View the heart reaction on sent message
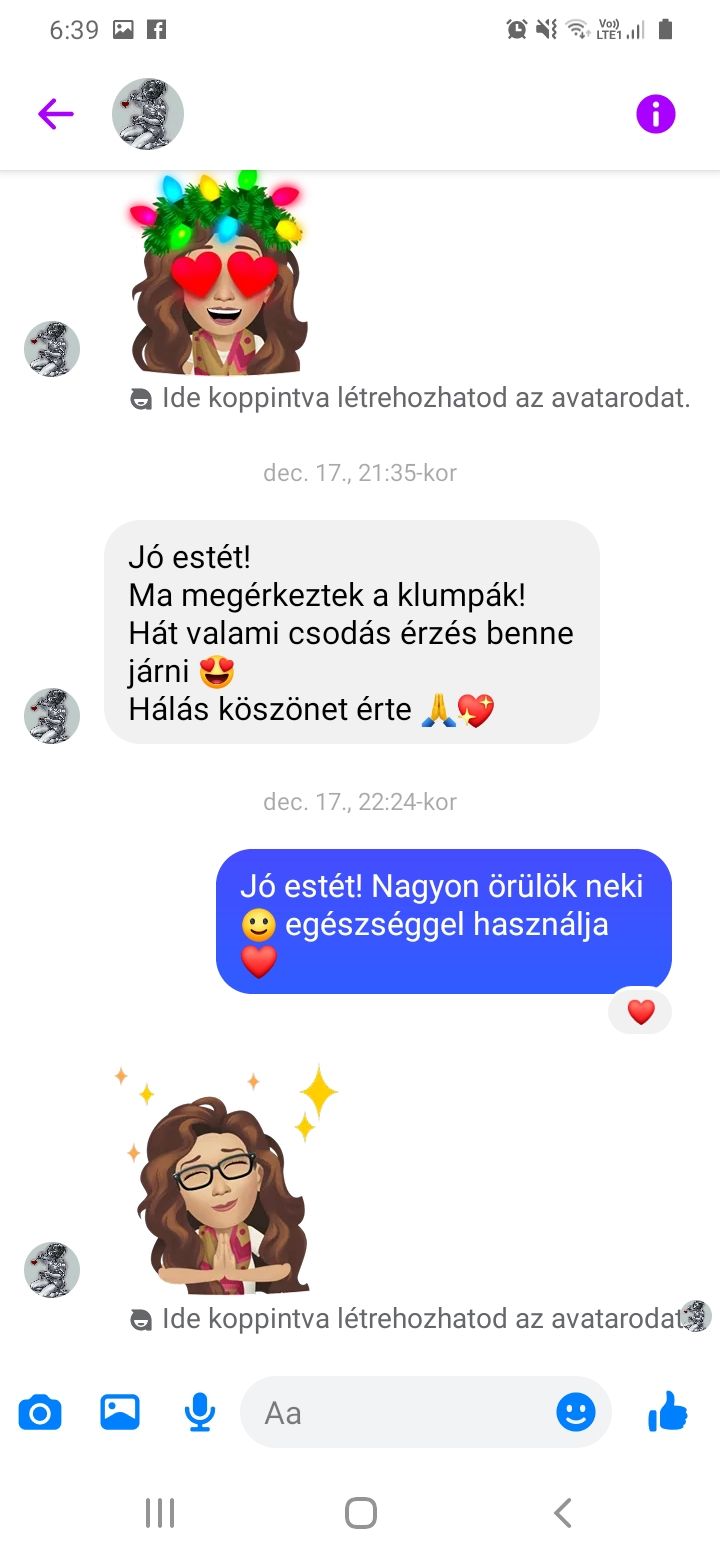The image size is (720, 1560). 640,1013
